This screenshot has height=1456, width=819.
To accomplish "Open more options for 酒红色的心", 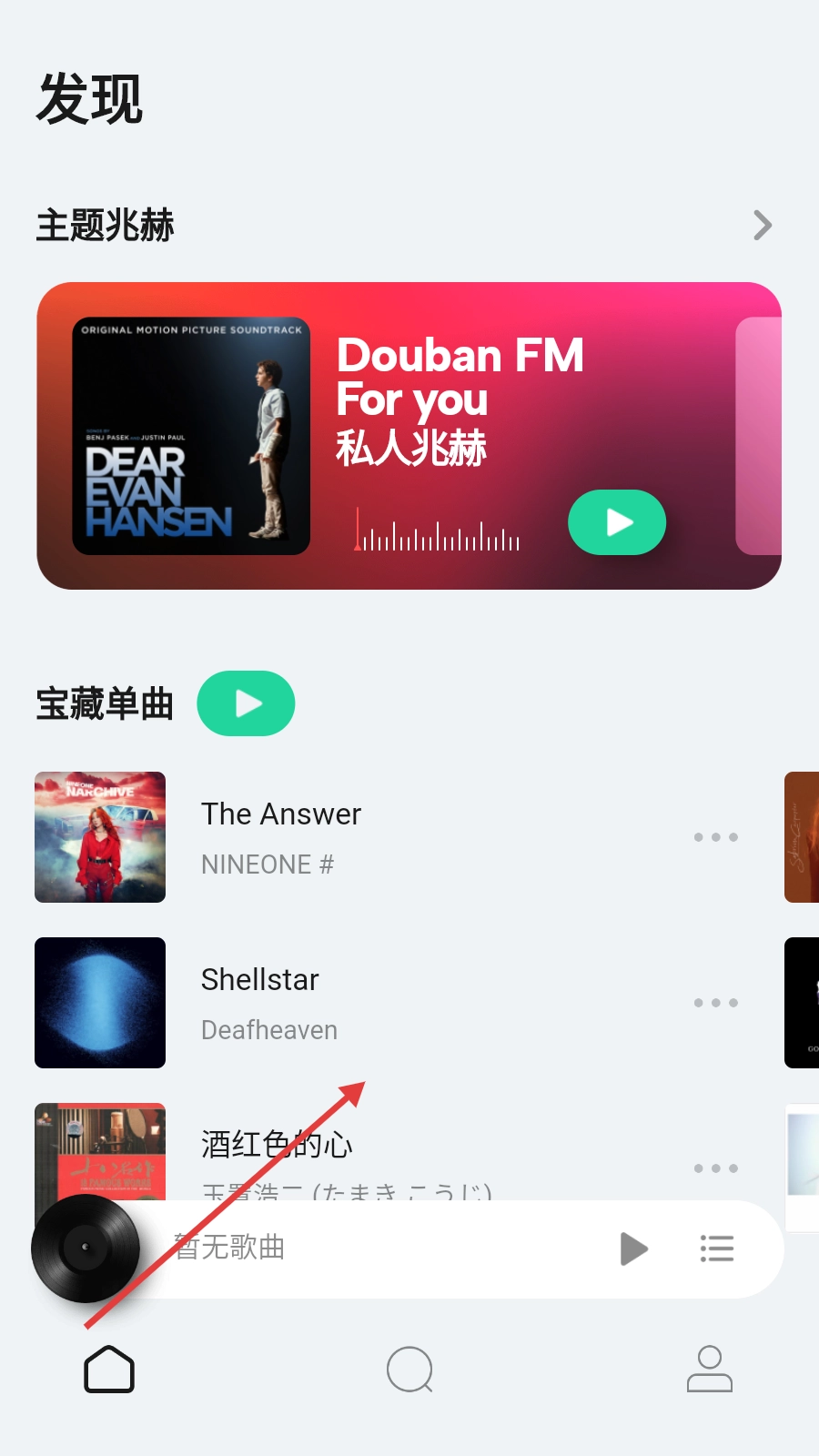I will pos(715,1168).
